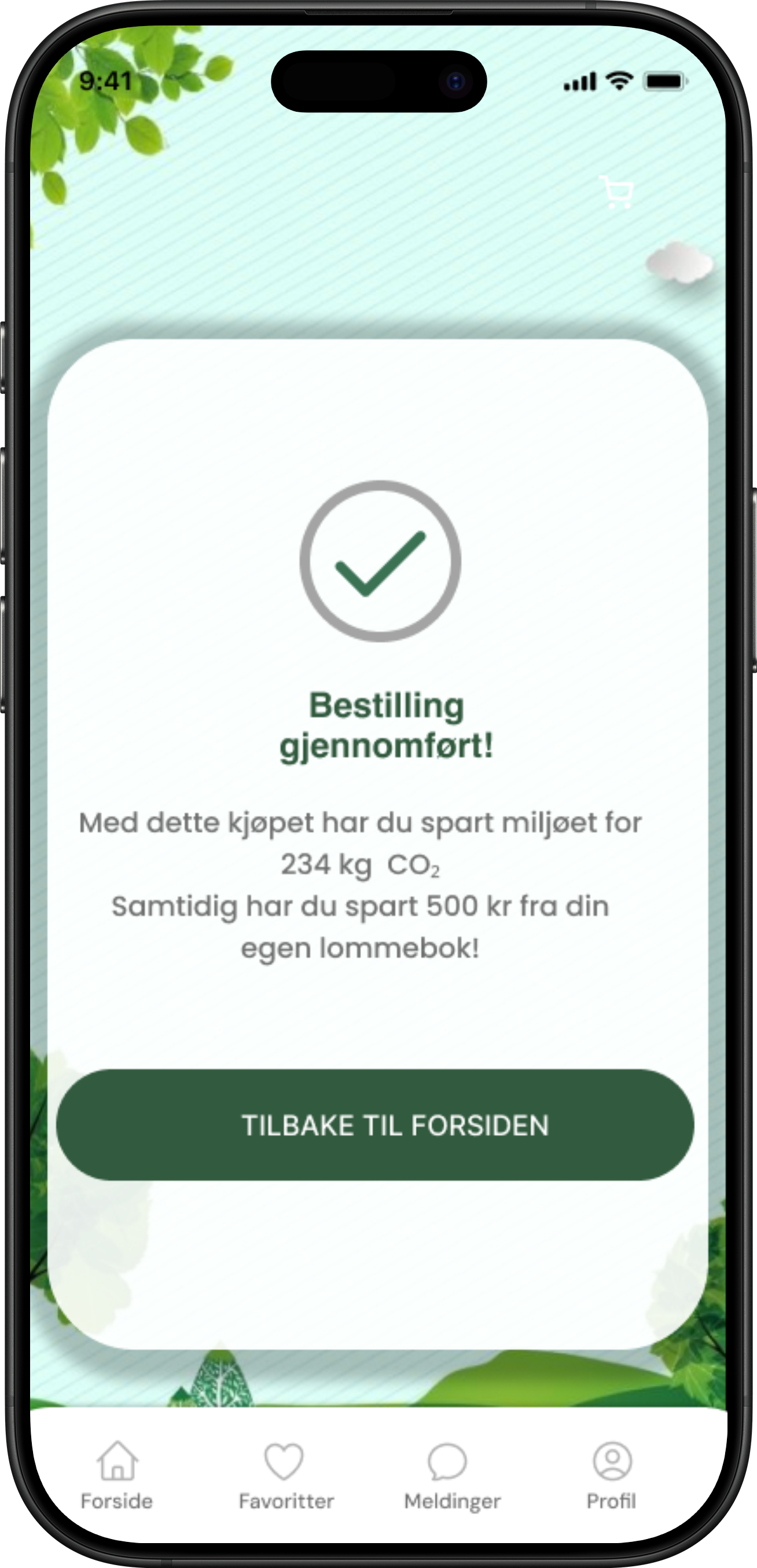Go to the Meldinger tab
The width and height of the screenshot is (757, 1568).
coord(451,1475)
